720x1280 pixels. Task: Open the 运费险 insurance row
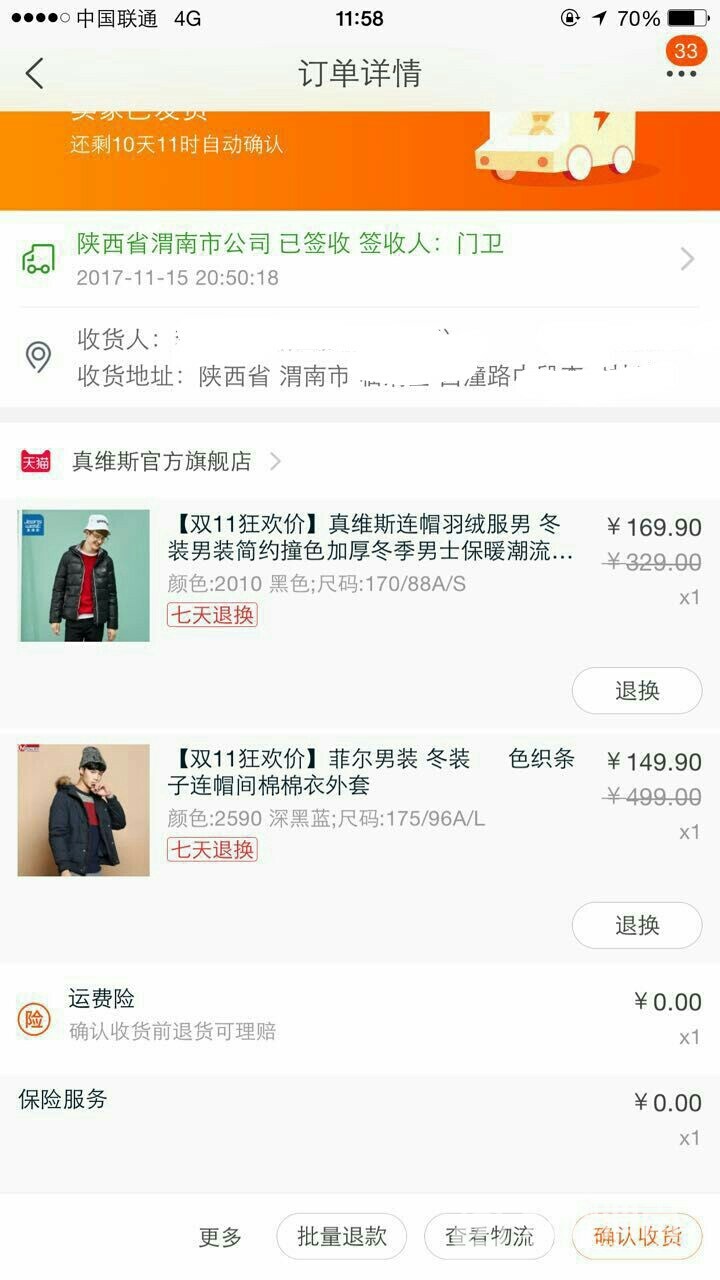coord(360,1016)
